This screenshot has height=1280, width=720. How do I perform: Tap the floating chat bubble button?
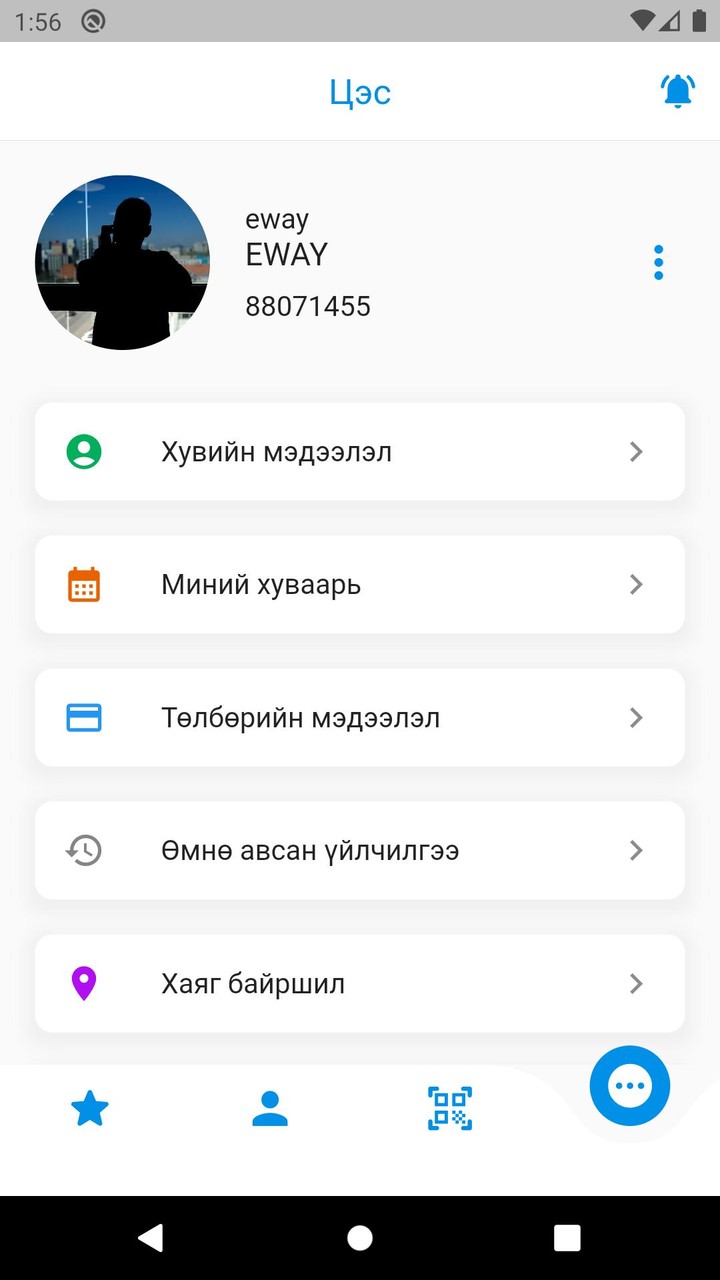pyautogui.click(x=629, y=1086)
